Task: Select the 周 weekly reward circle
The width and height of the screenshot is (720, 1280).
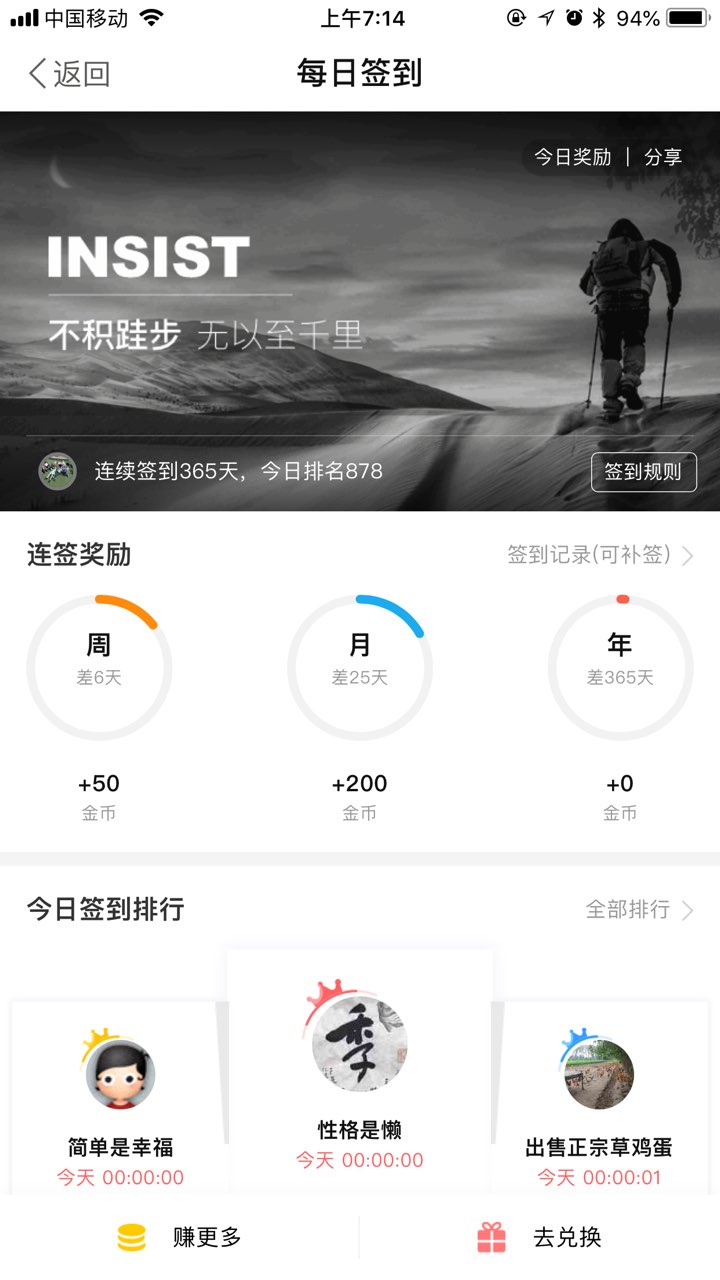Action: pos(99,668)
